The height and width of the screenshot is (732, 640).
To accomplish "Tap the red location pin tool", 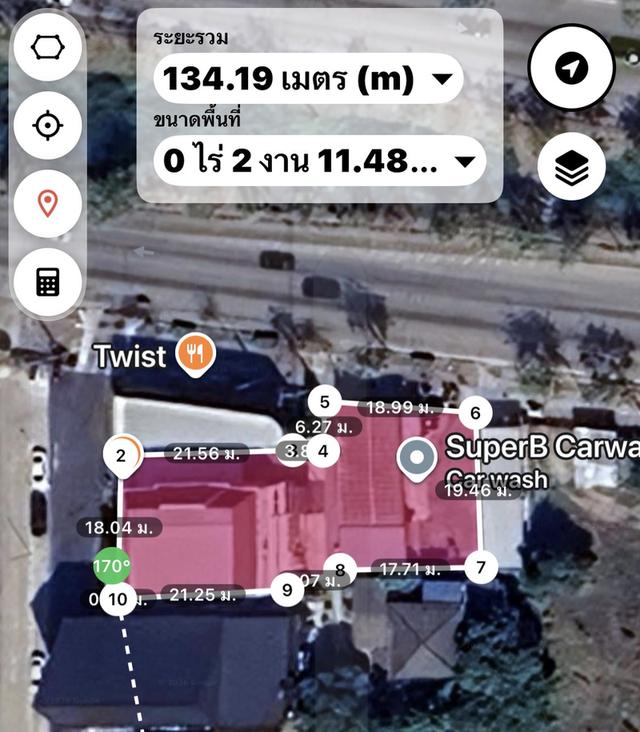I will (47, 204).
